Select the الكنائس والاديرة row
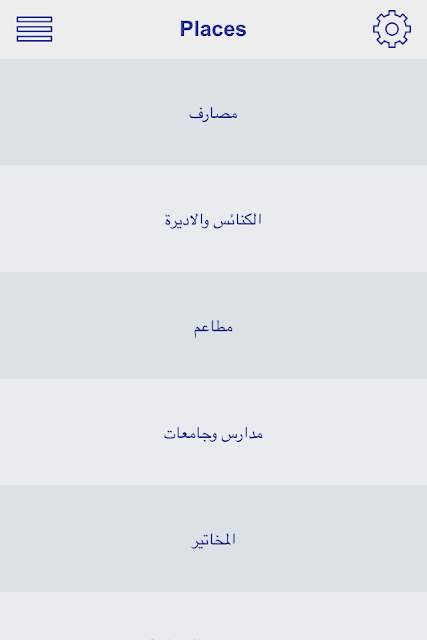Image resolution: width=427 pixels, height=640 pixels. click(214, 219)
